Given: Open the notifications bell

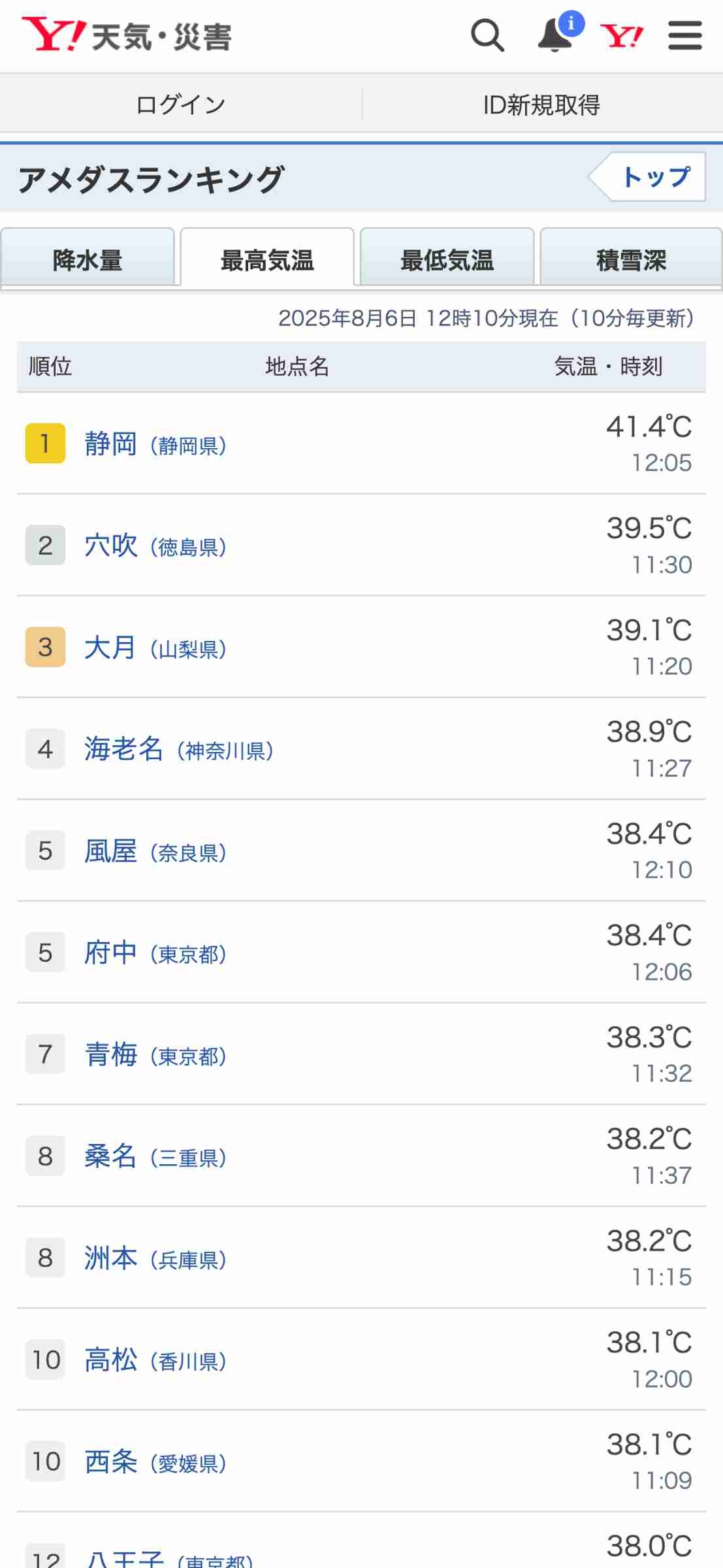Looking at the screenshot, I should pos(554,35).
